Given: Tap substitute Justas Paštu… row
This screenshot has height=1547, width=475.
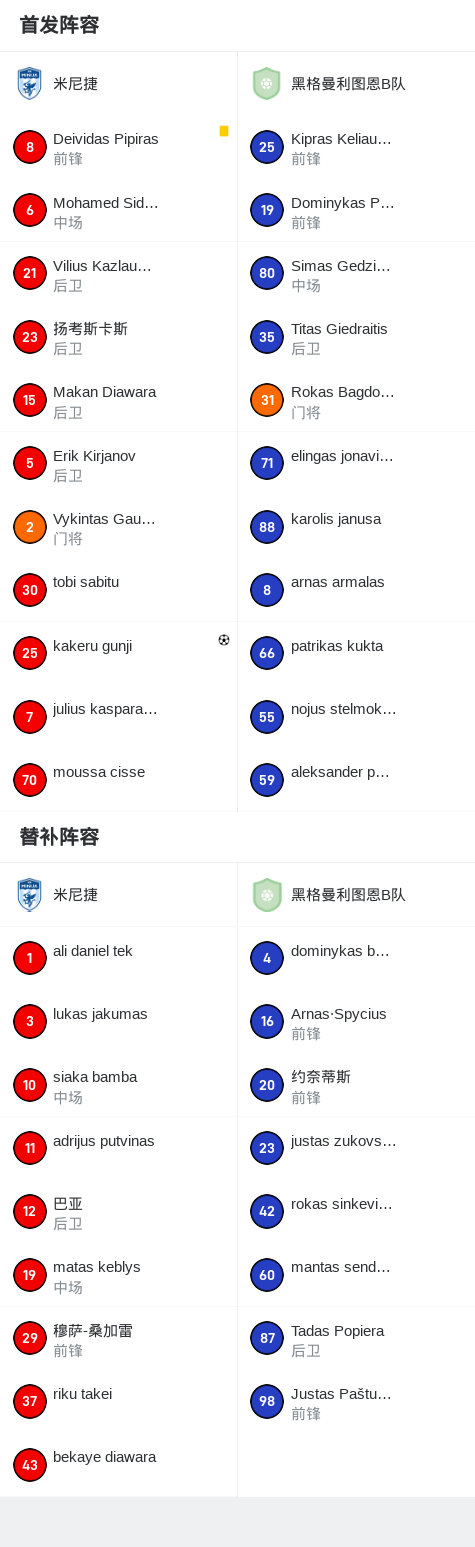Looking at the screenshot, I should pos(356,1402).
